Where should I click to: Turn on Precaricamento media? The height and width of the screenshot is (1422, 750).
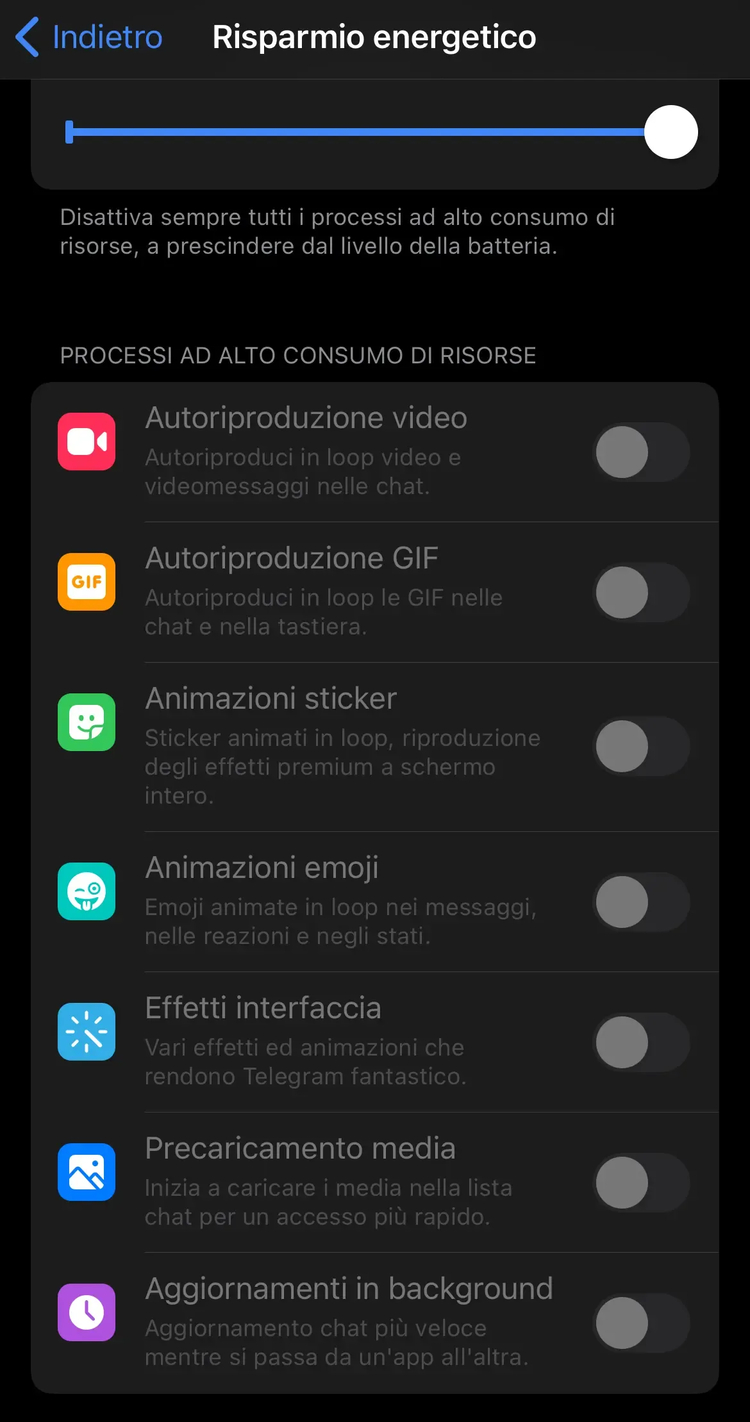click(x=642, y=1183)
